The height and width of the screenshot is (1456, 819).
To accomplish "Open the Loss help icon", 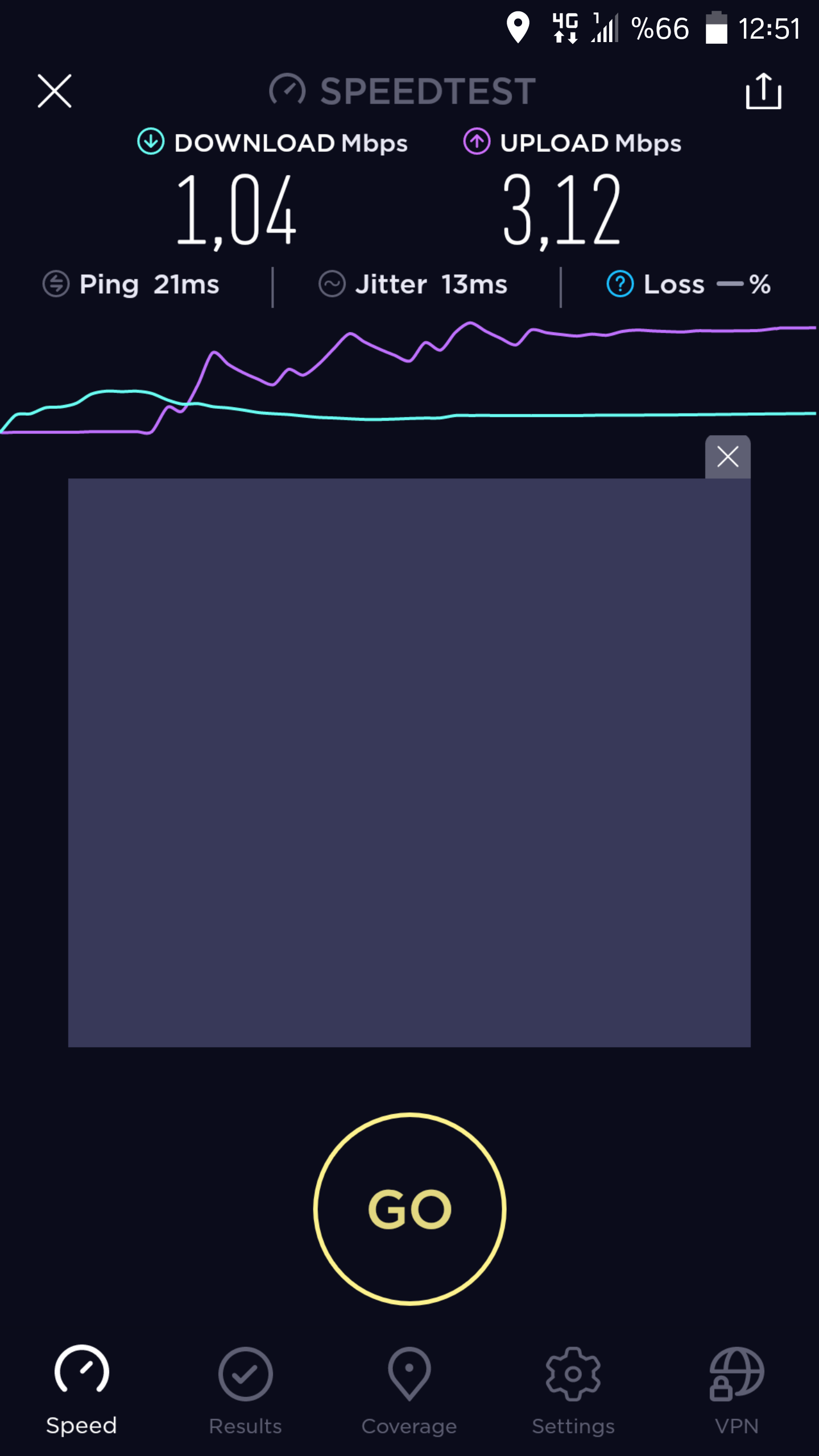I will point(620,284).
